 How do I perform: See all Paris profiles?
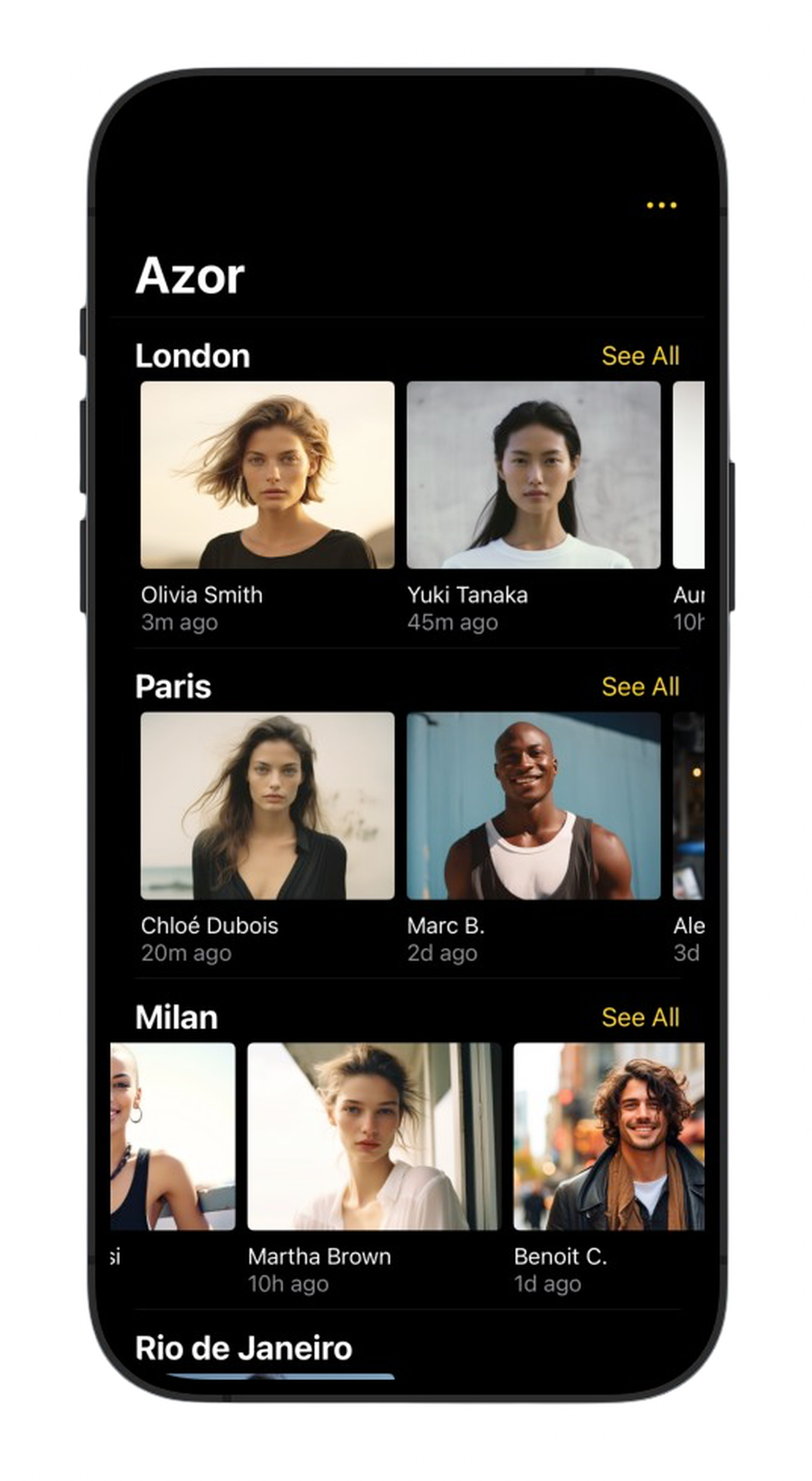(x=639, y=686)
